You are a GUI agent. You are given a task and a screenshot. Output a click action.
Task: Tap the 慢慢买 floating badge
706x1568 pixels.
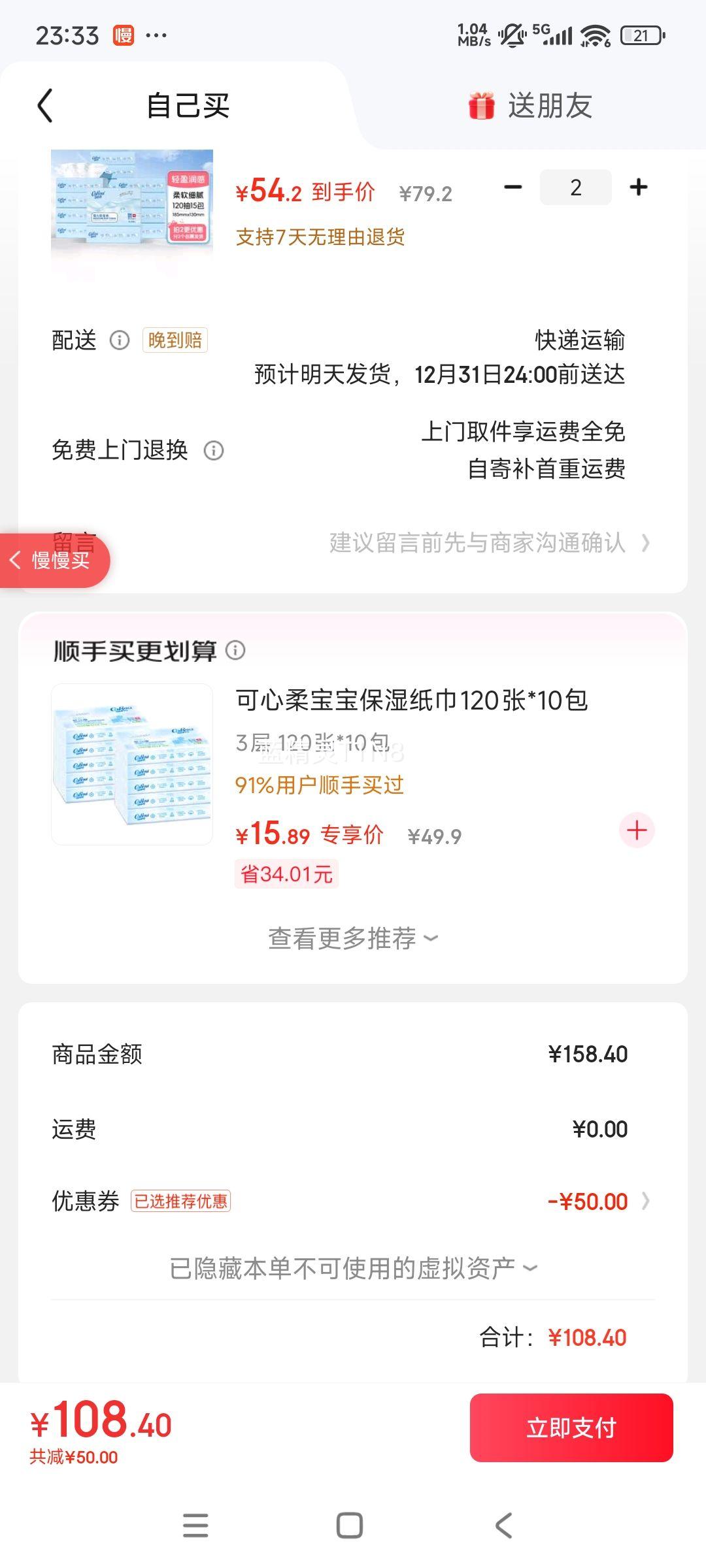click(x=56, y=560)
